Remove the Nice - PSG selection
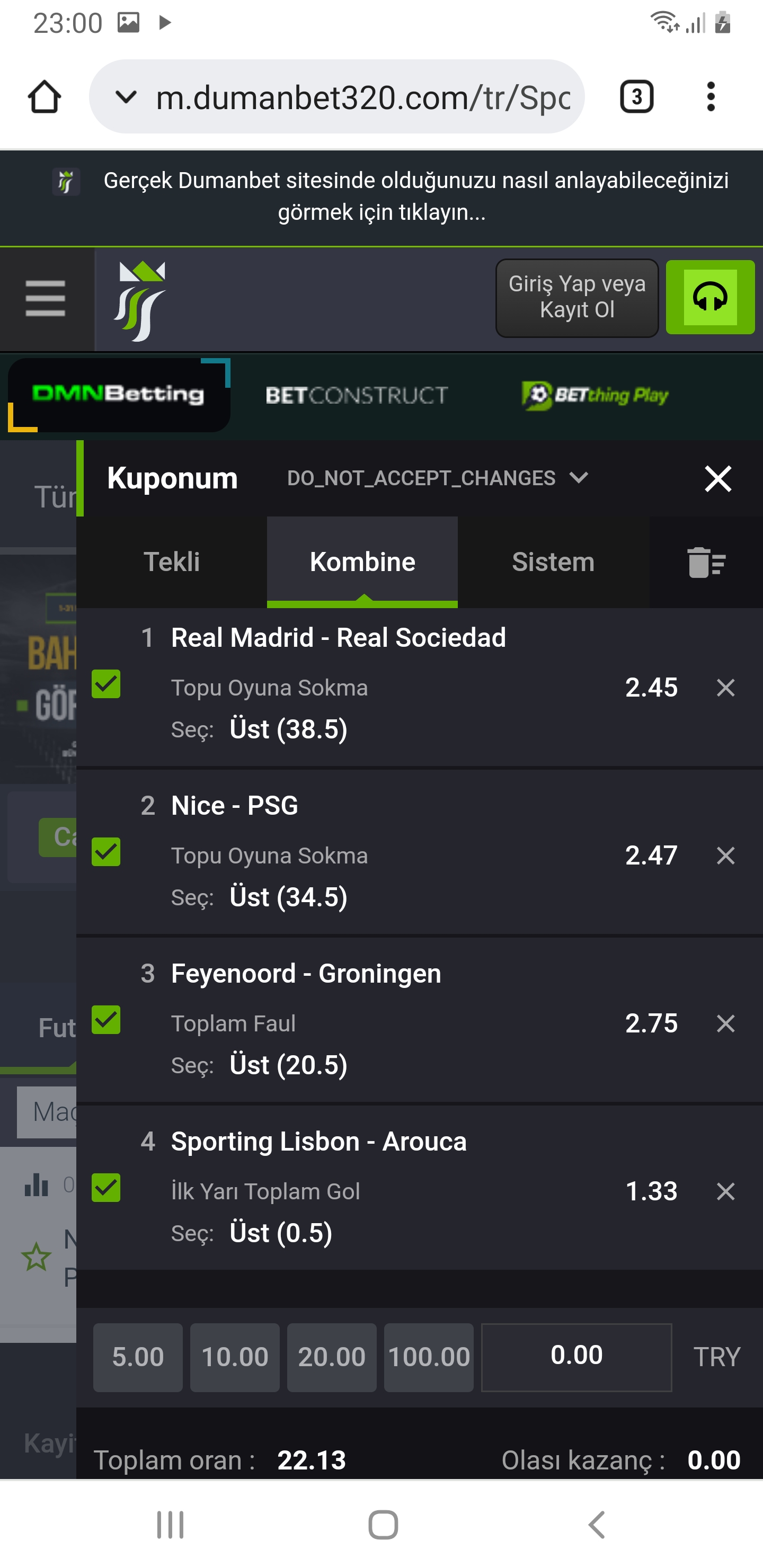The height and width of the screenshot is (1568, 763). [x=725, y=856]
